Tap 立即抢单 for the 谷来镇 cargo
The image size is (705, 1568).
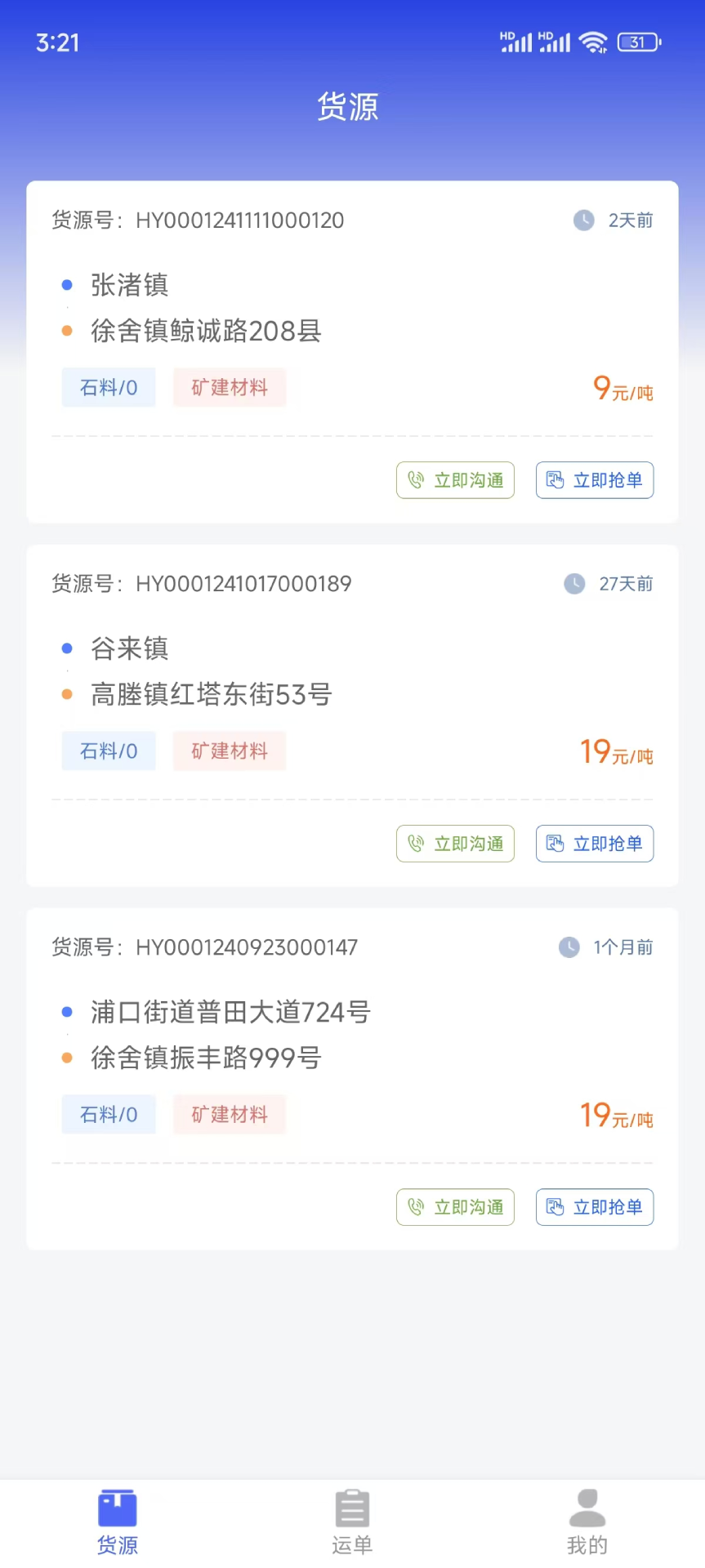pyautogui.click(x=594, y=844)
